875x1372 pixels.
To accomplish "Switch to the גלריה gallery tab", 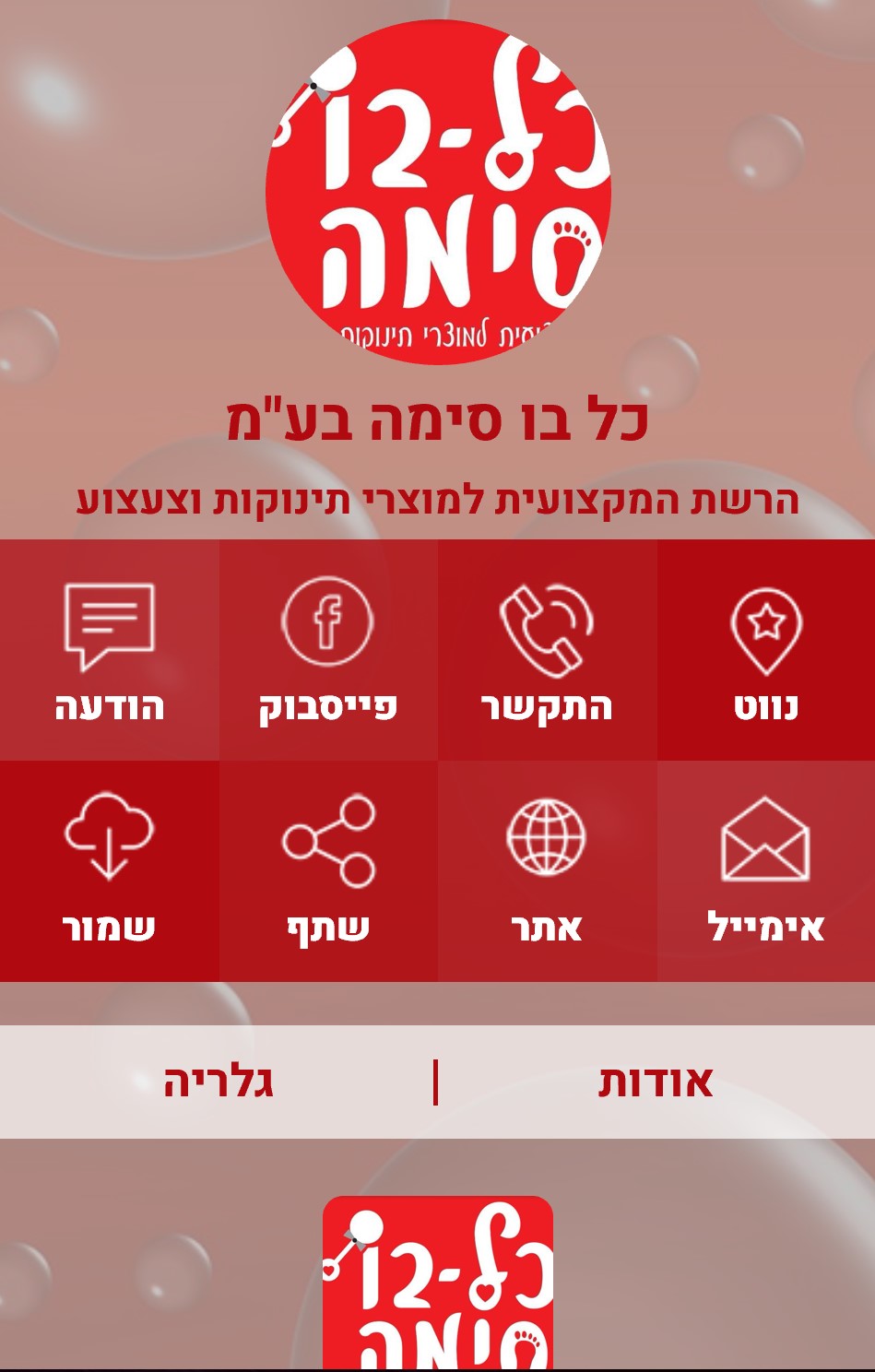I will 219,1082.
